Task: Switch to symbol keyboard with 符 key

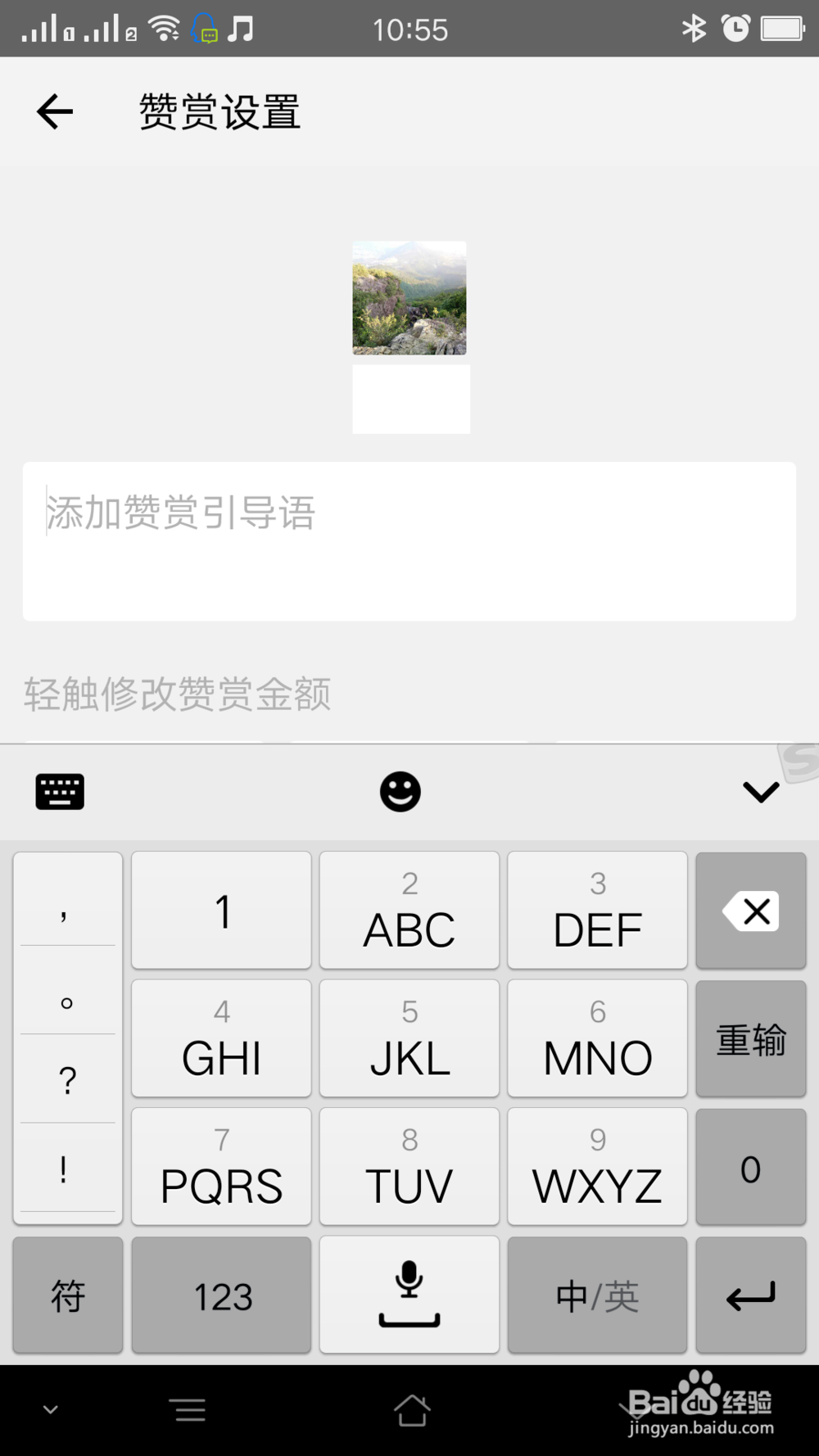Action: tap(67, 1295)
